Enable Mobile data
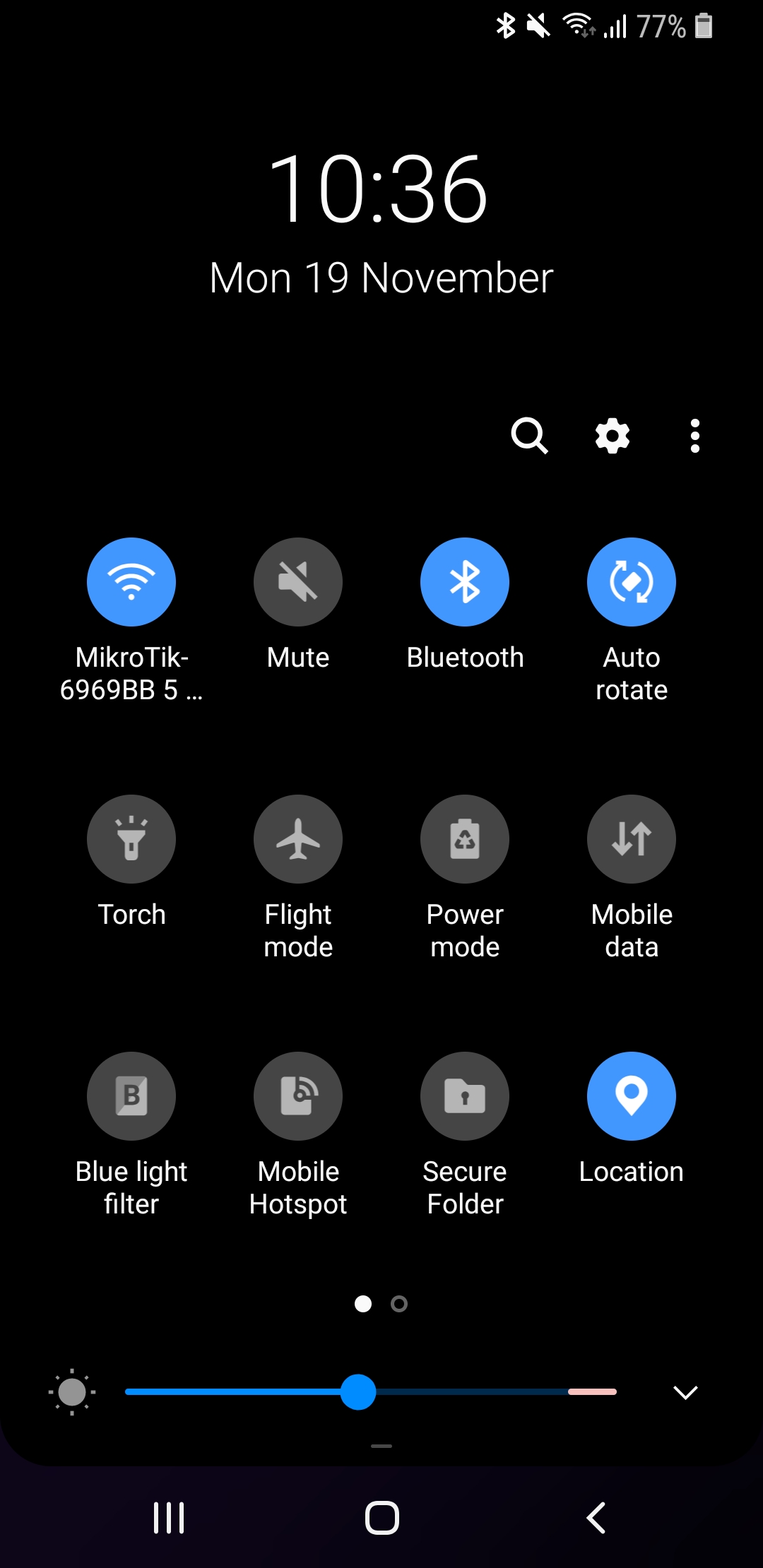The width and height of the screenshot is (763, 1568). (632, 839)
